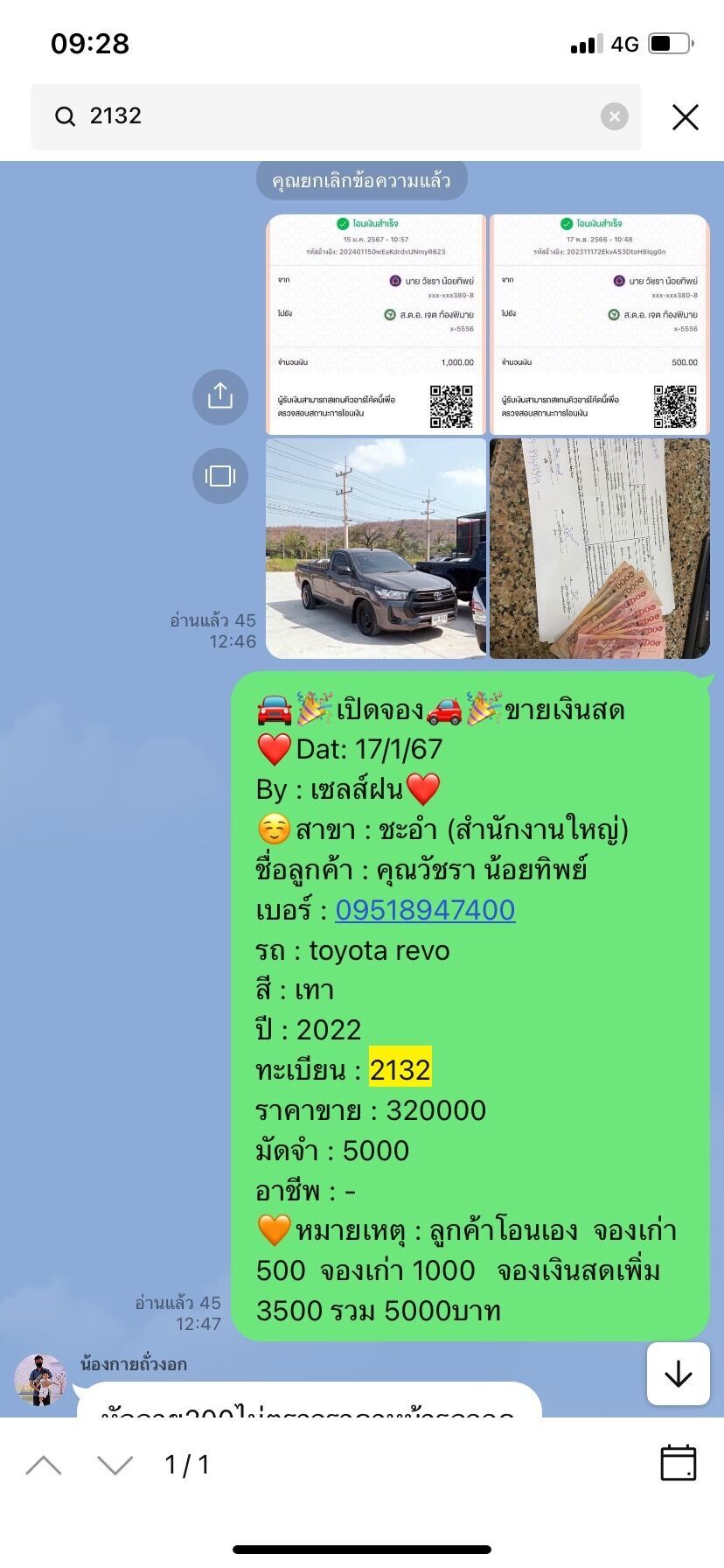This screenshot has width=724, height=1568.
Task: Open น้องกายถั่วงอก's profile picture
Action: pos(40,1380)
